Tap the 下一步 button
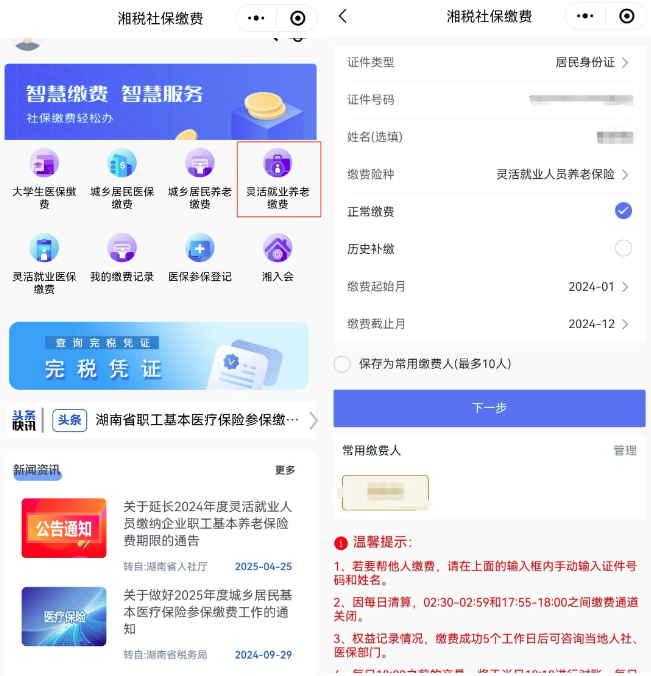Screen dimensions: 651x676 [x=489, y=408]
